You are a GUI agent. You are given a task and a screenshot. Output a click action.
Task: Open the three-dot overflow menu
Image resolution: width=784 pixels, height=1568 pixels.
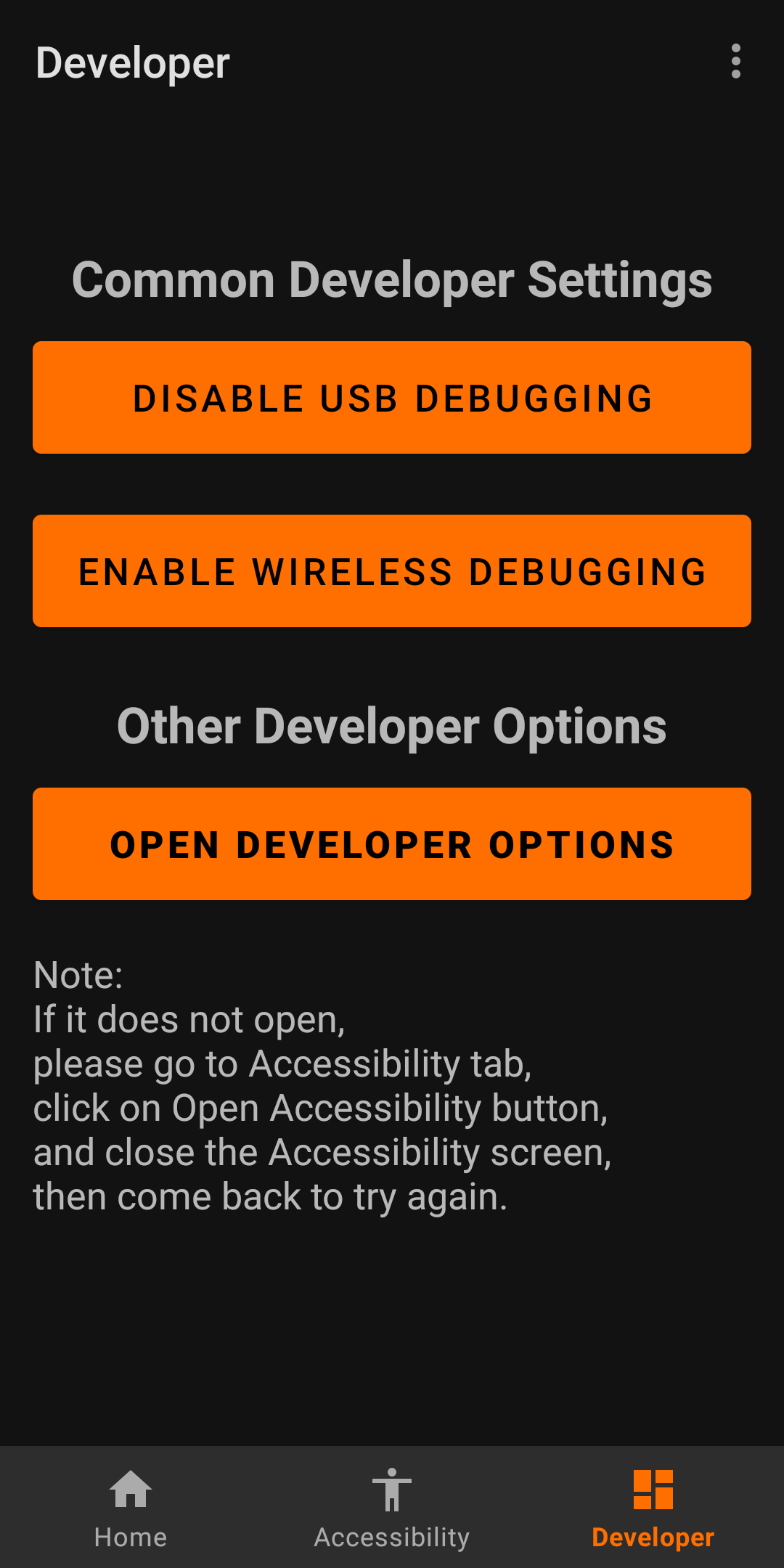(735, 62)
